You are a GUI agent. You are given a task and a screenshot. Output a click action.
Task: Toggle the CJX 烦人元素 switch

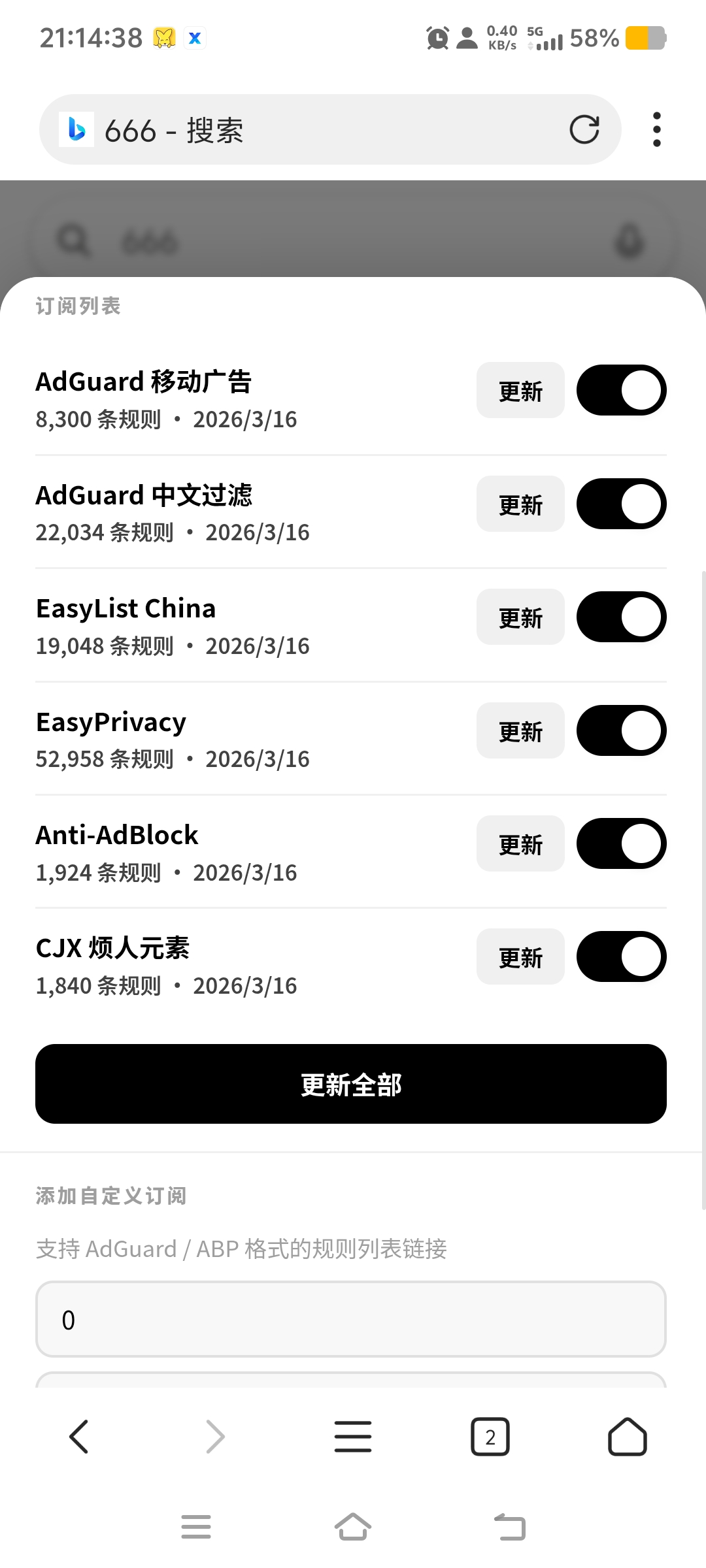click(621, 957)
